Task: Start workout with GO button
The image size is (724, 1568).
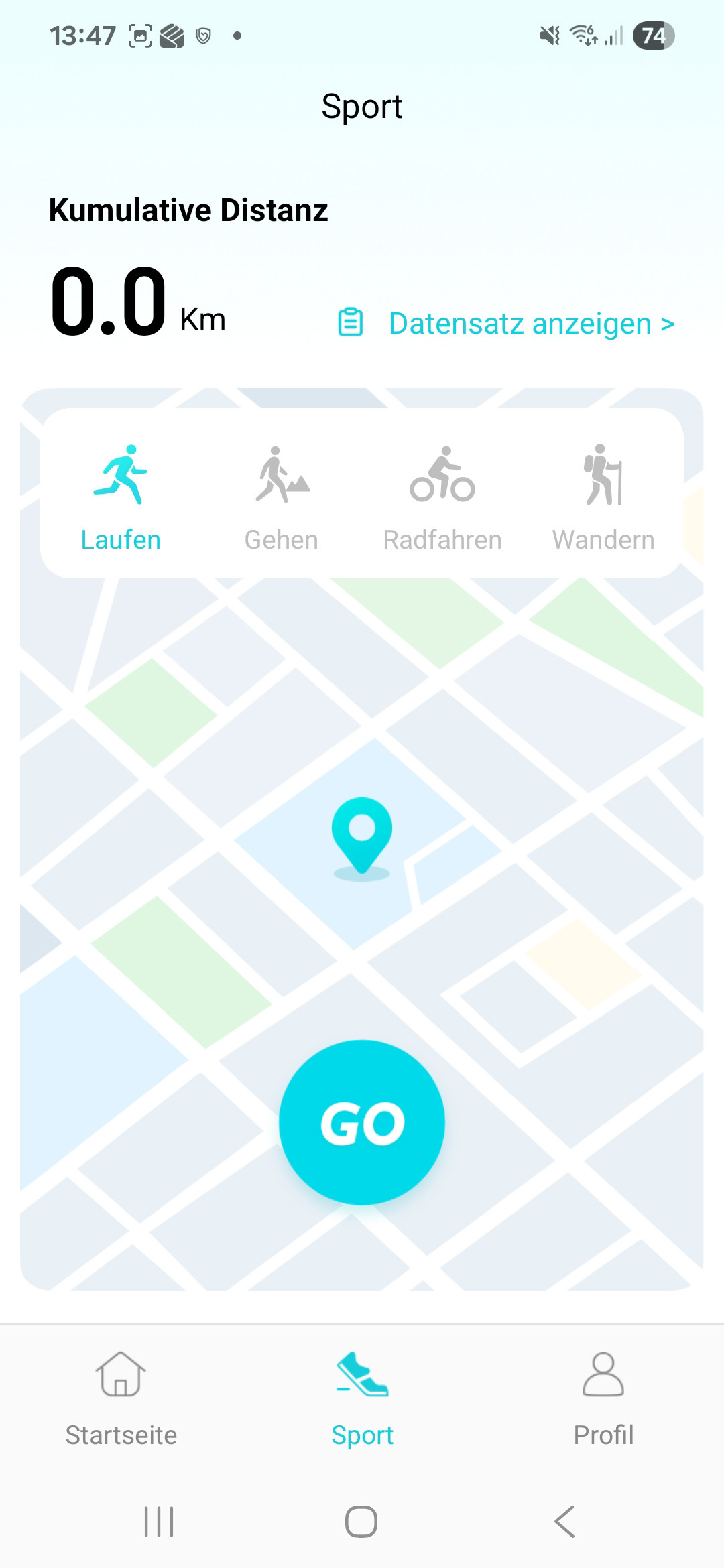Action: coord(362,1122)
